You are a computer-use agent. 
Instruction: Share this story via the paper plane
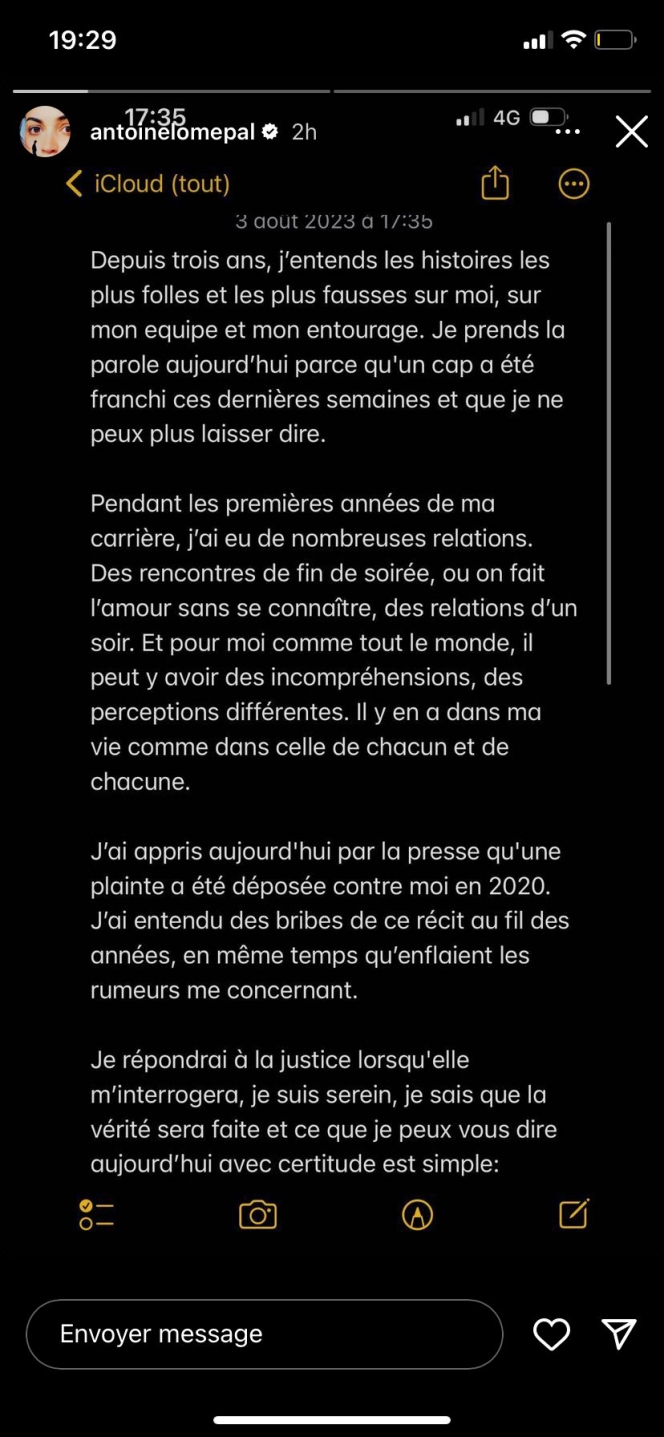tap(619, 1334)
